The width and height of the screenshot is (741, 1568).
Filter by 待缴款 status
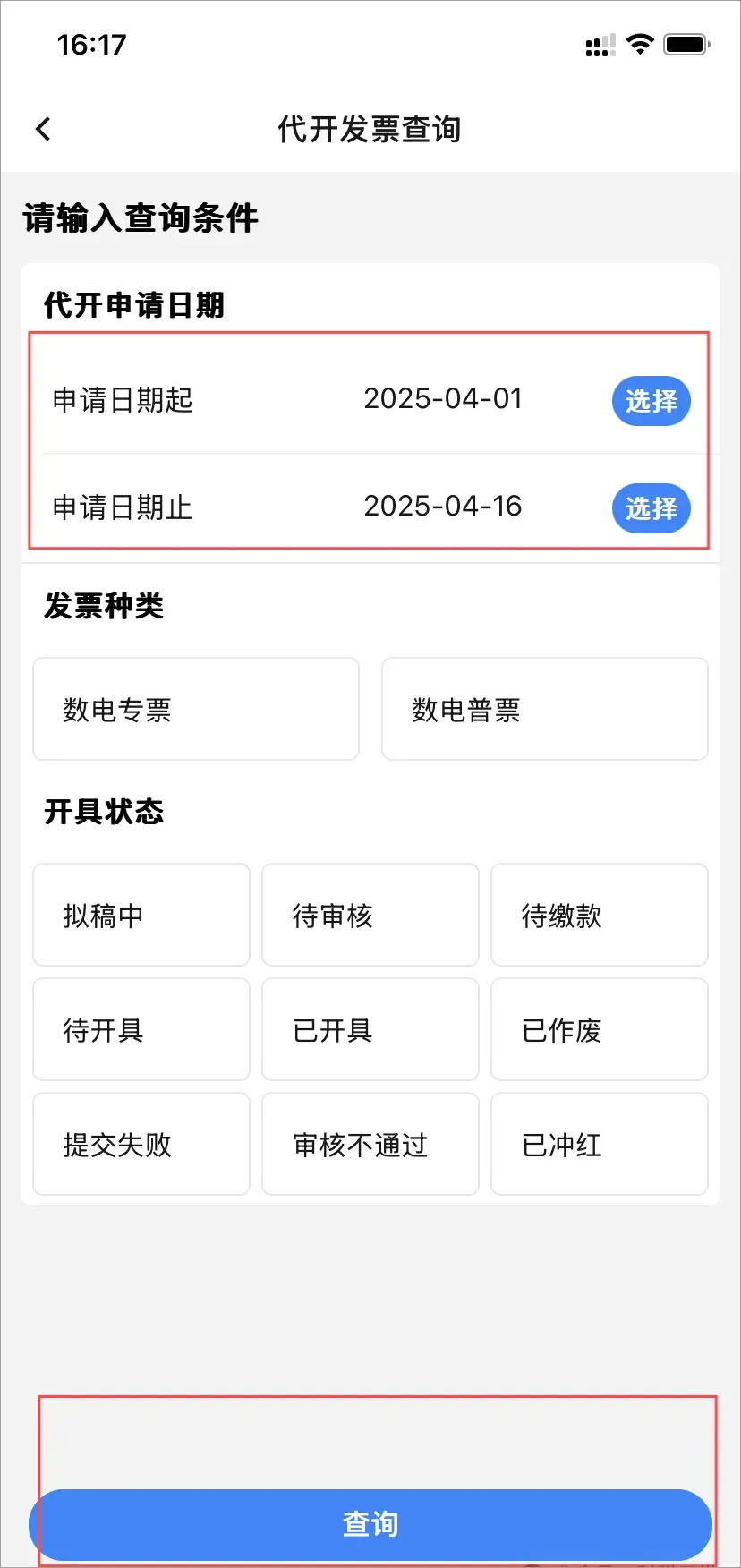[599, 915]
